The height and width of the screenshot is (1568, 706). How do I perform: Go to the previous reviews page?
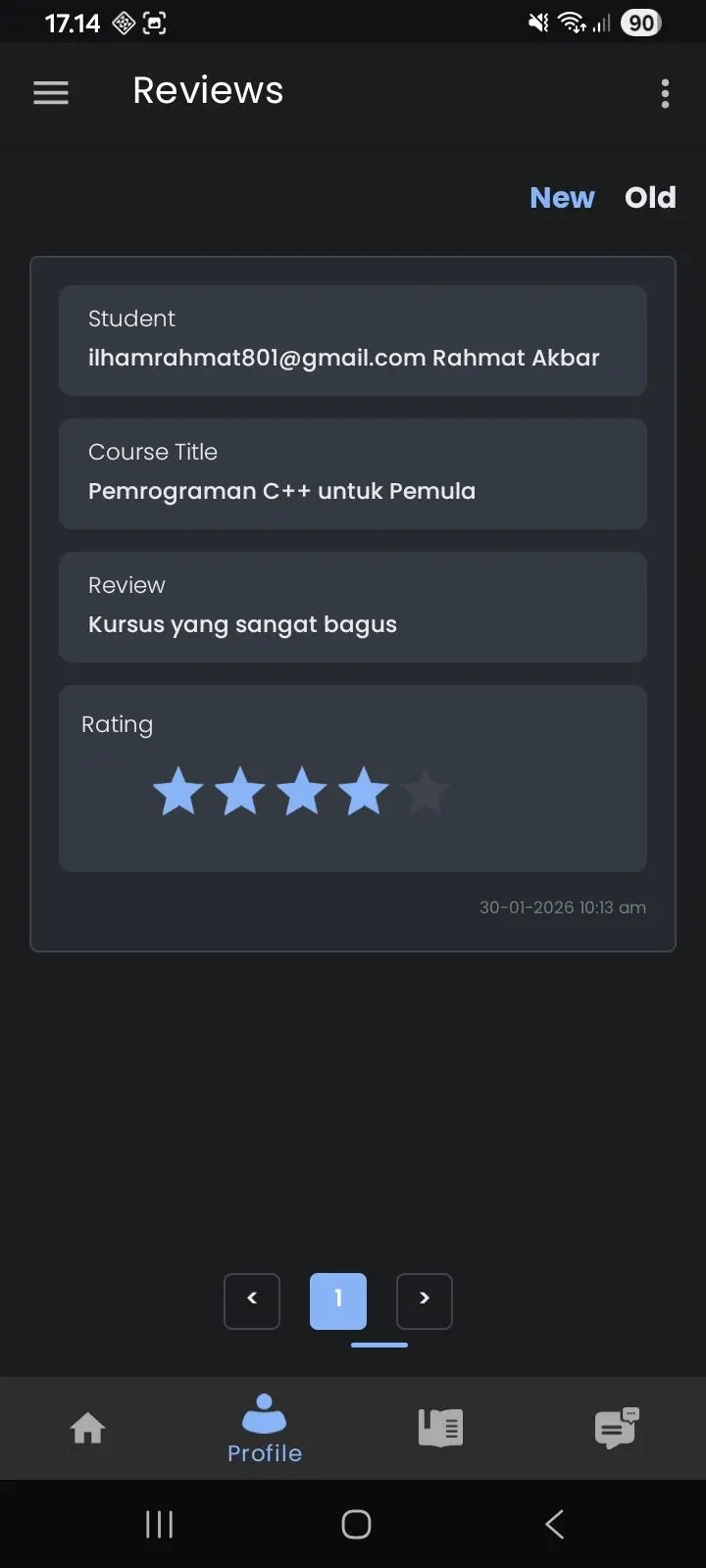coord(252,1301)
